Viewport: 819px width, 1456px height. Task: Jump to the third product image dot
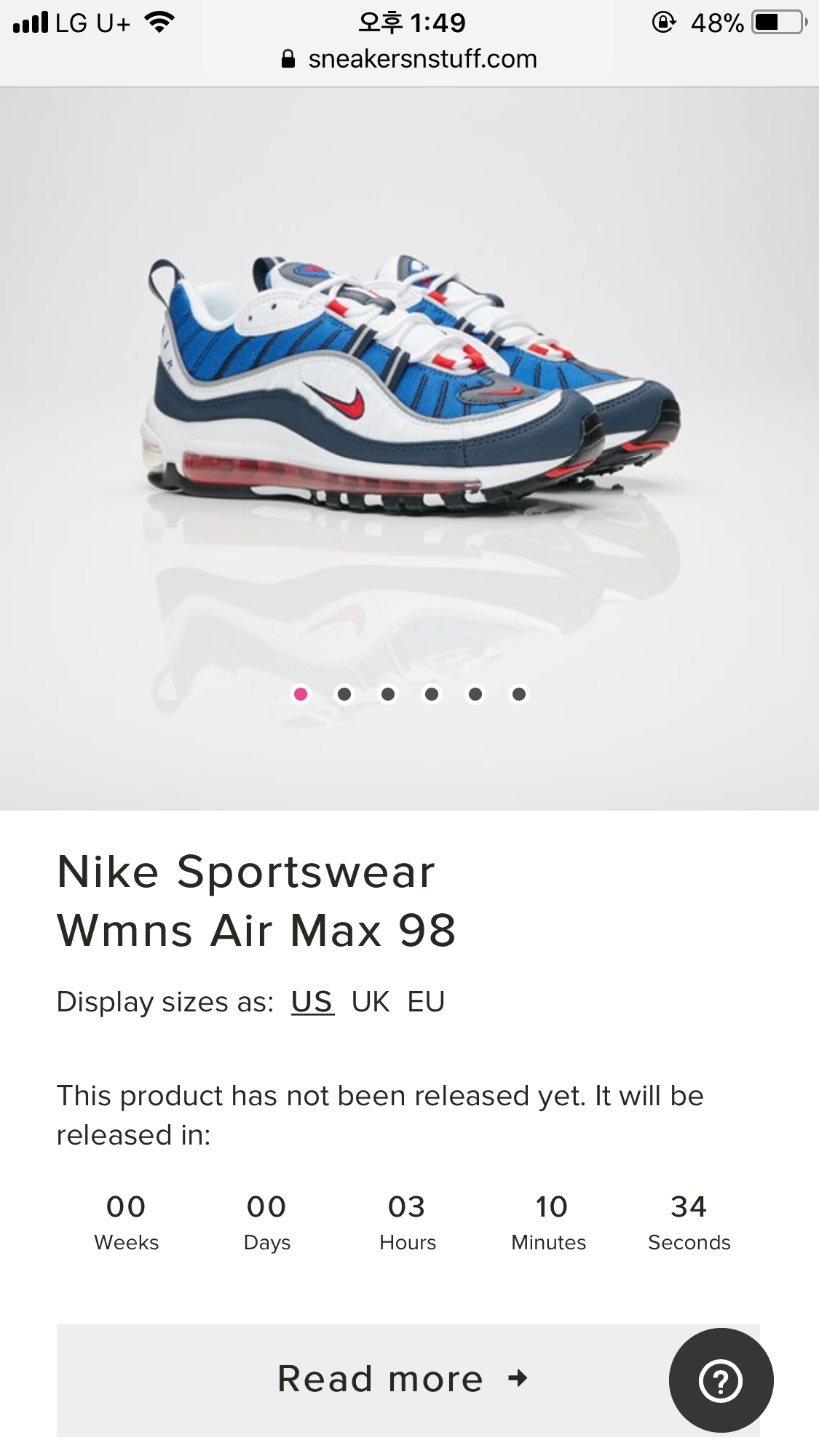click(x=388, y=694)
